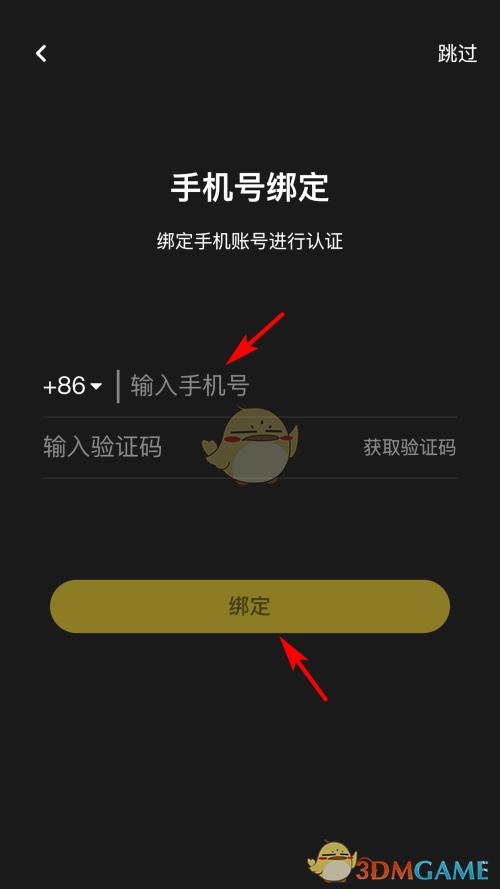
Task: Tap the yellow 绑定 bind button
Action: click(250, 606)
